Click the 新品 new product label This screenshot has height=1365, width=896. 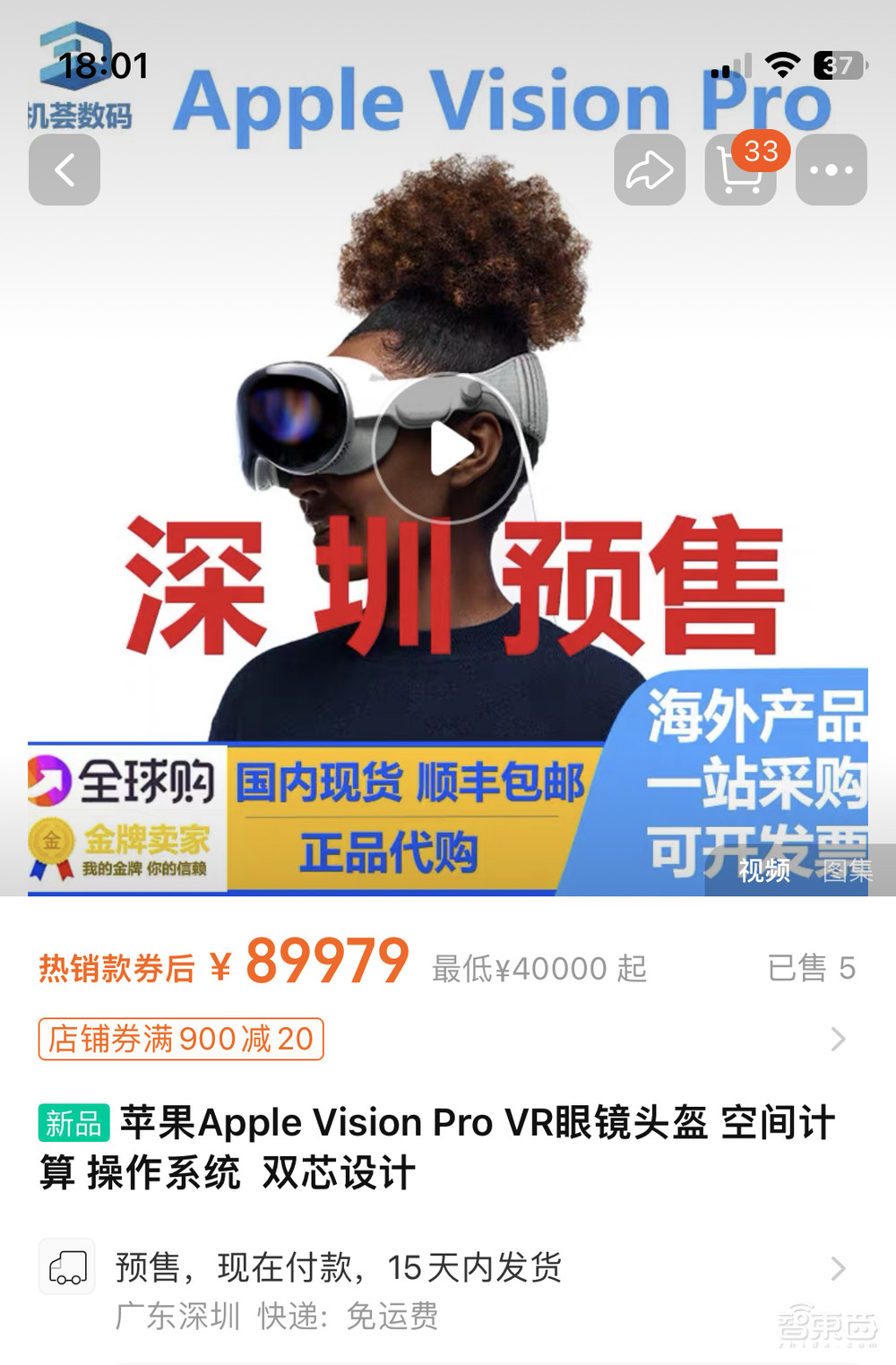[73, 1122]
